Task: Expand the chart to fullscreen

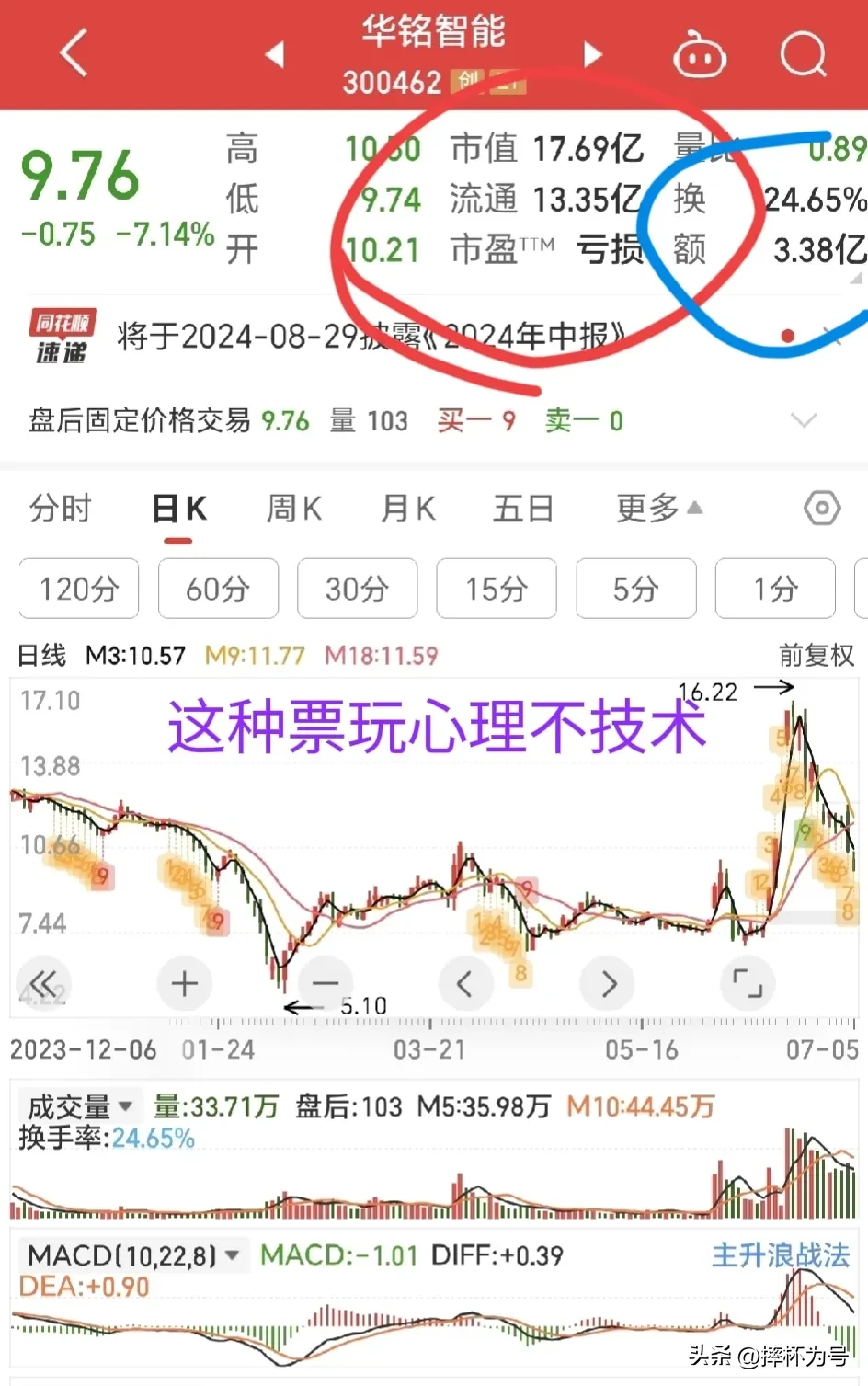Action: [748, 983]
